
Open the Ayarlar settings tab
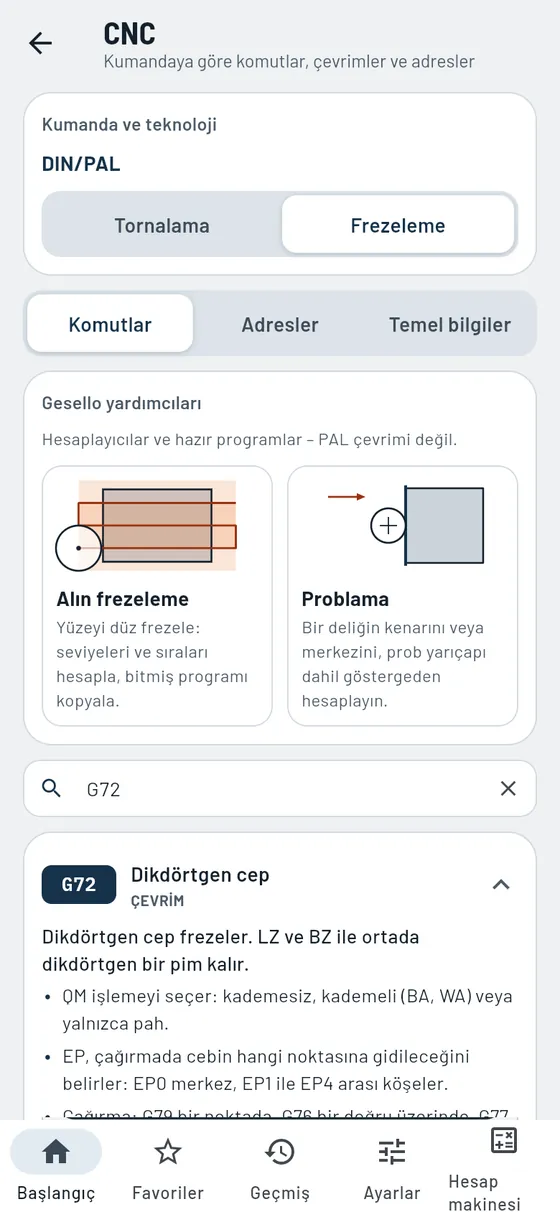(x=392, y=1167)
